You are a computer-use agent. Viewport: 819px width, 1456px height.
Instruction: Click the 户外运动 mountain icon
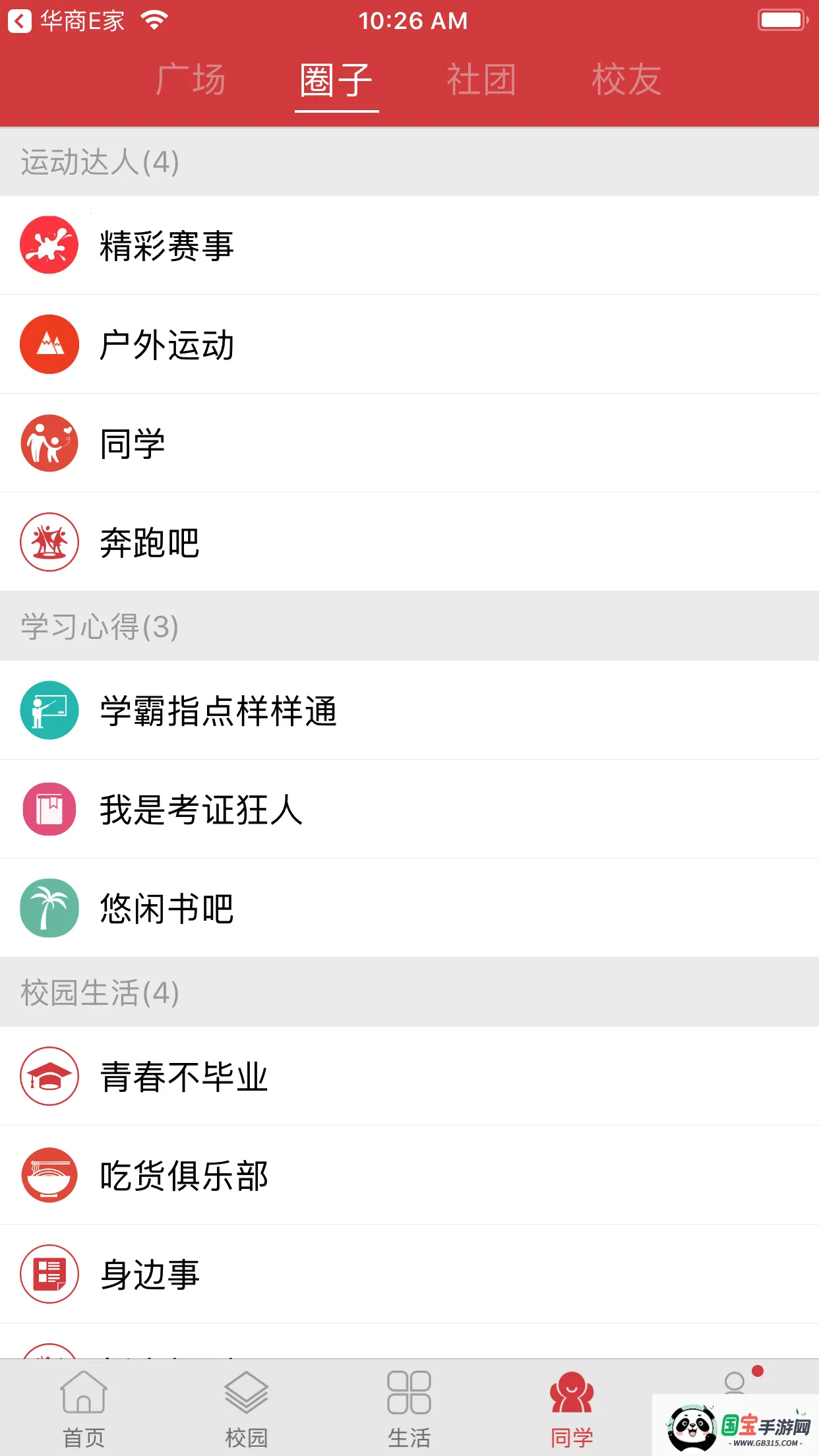pos(49,344)
